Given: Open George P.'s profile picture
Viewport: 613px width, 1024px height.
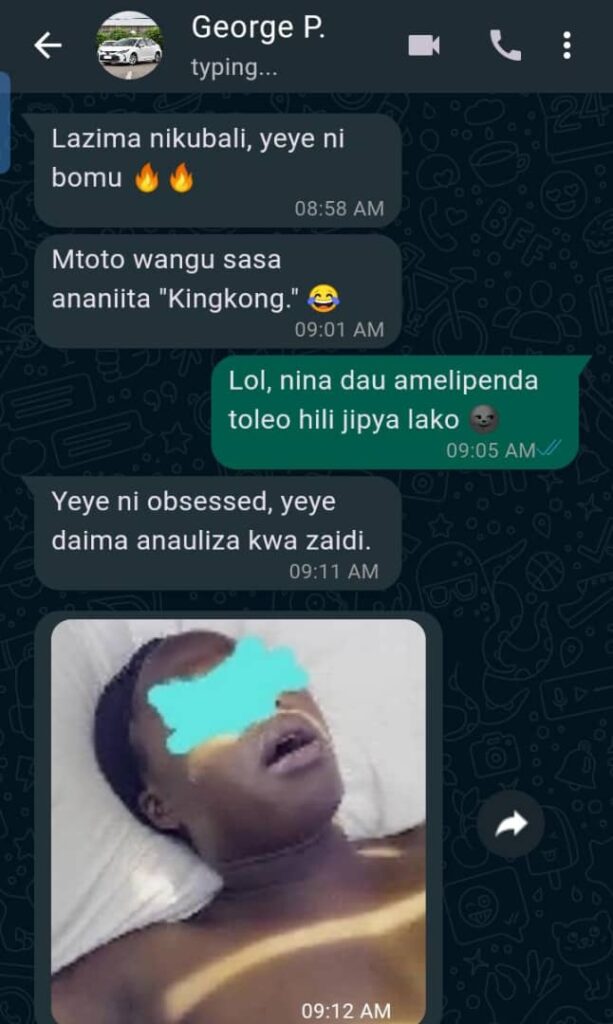Looking at the screenshot, I should [130, 45].
